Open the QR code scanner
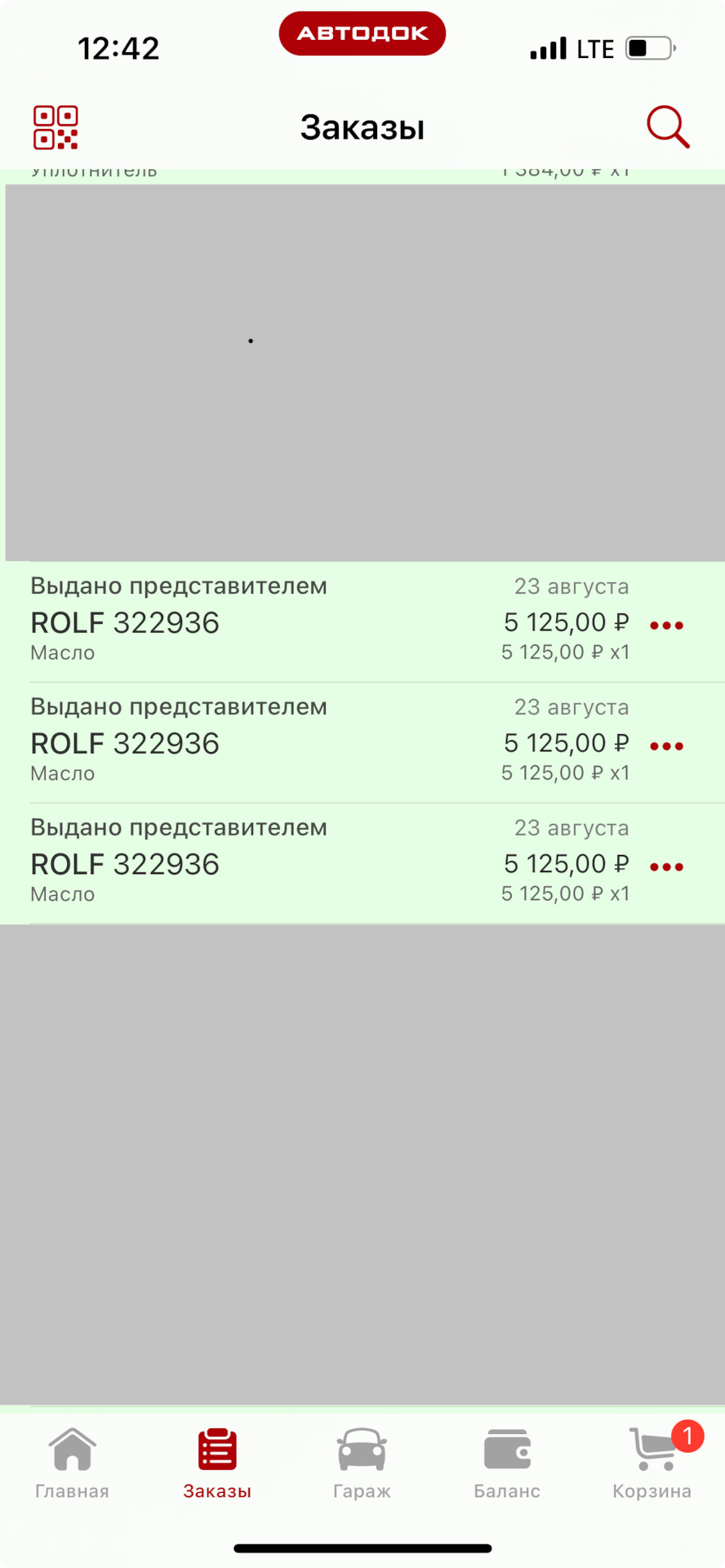Image resolution: width=725 pixels, height=1568 pixels. point(56,127)
